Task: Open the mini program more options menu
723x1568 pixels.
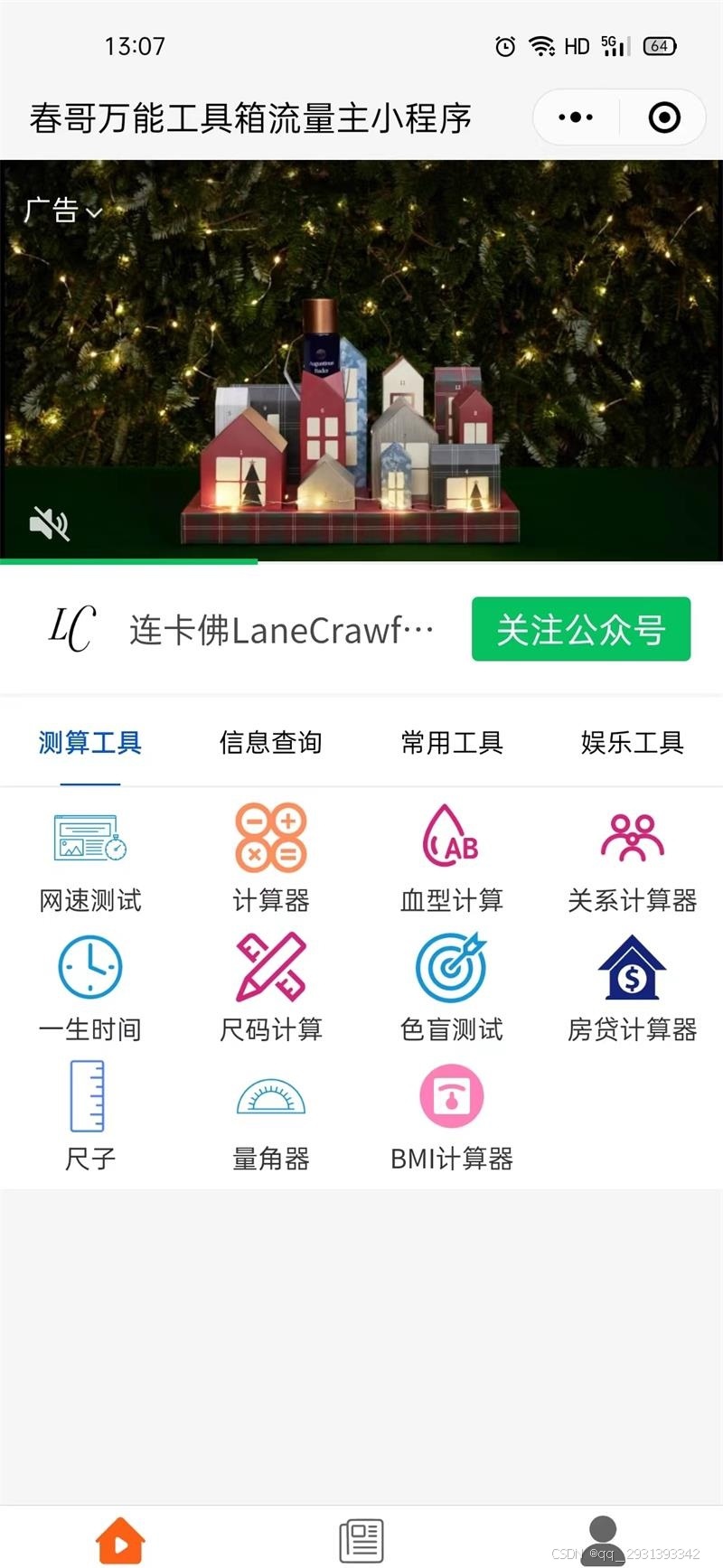Action: click(576, 117)
